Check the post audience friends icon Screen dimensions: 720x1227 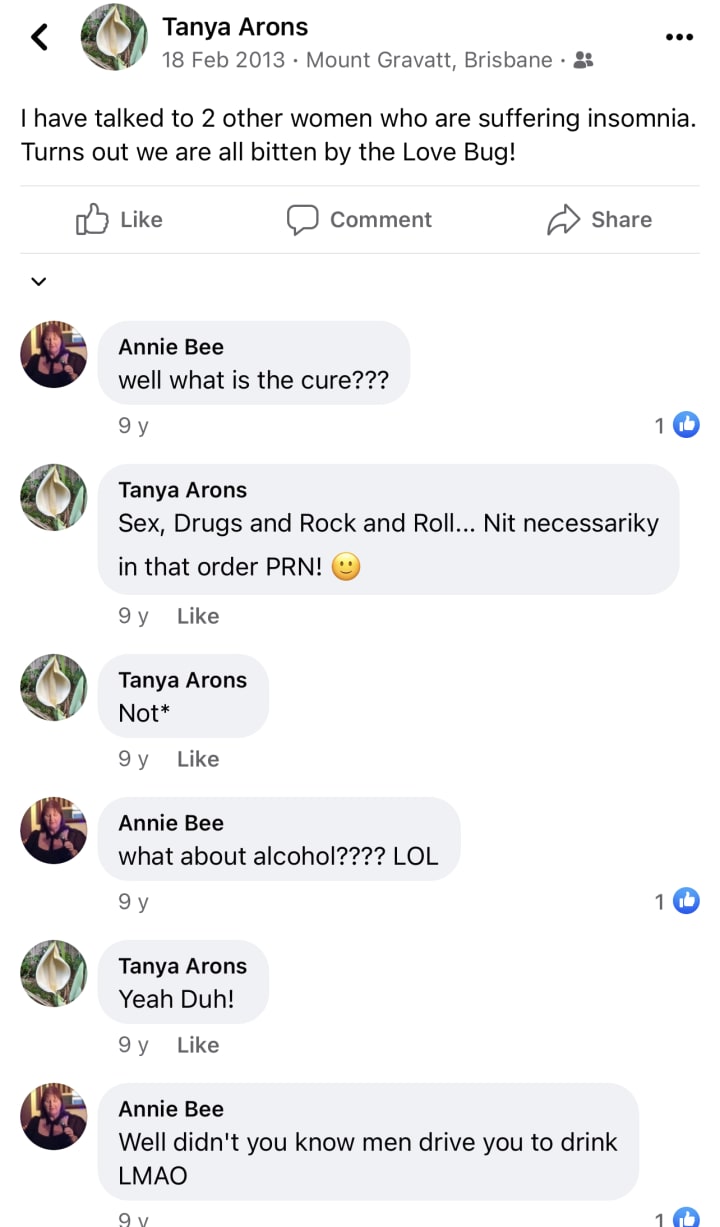pyautogui.click(x=584, y=60)
